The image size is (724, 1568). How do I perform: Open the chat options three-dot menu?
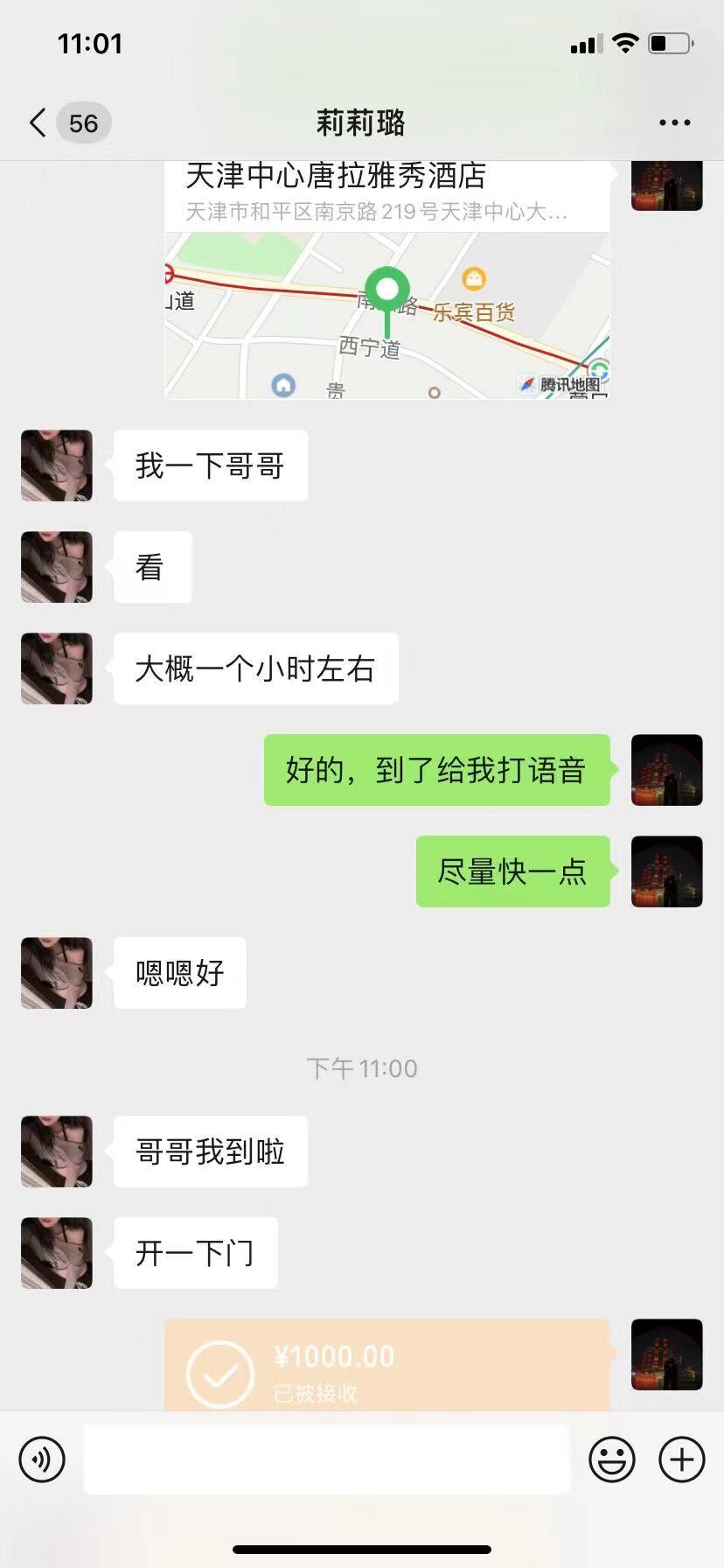(x=674, y=123)
